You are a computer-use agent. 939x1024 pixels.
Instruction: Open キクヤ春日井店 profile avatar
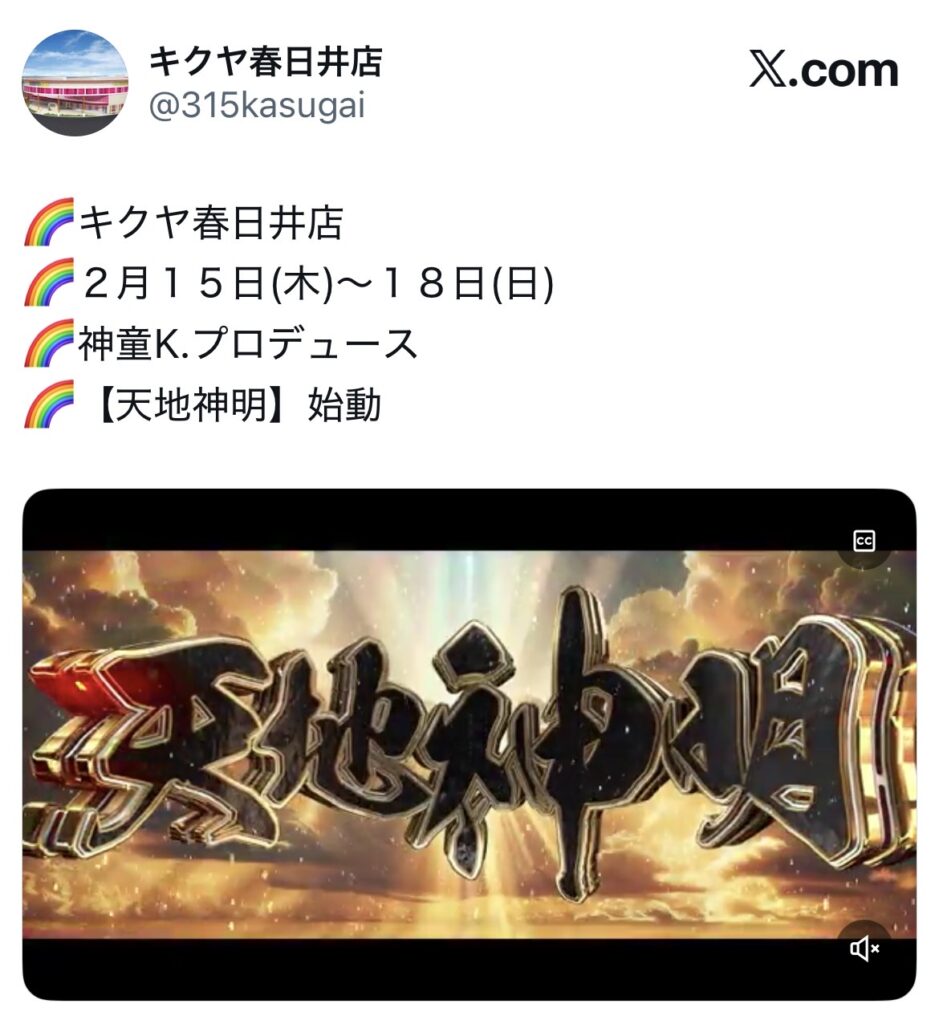(75, 83)
